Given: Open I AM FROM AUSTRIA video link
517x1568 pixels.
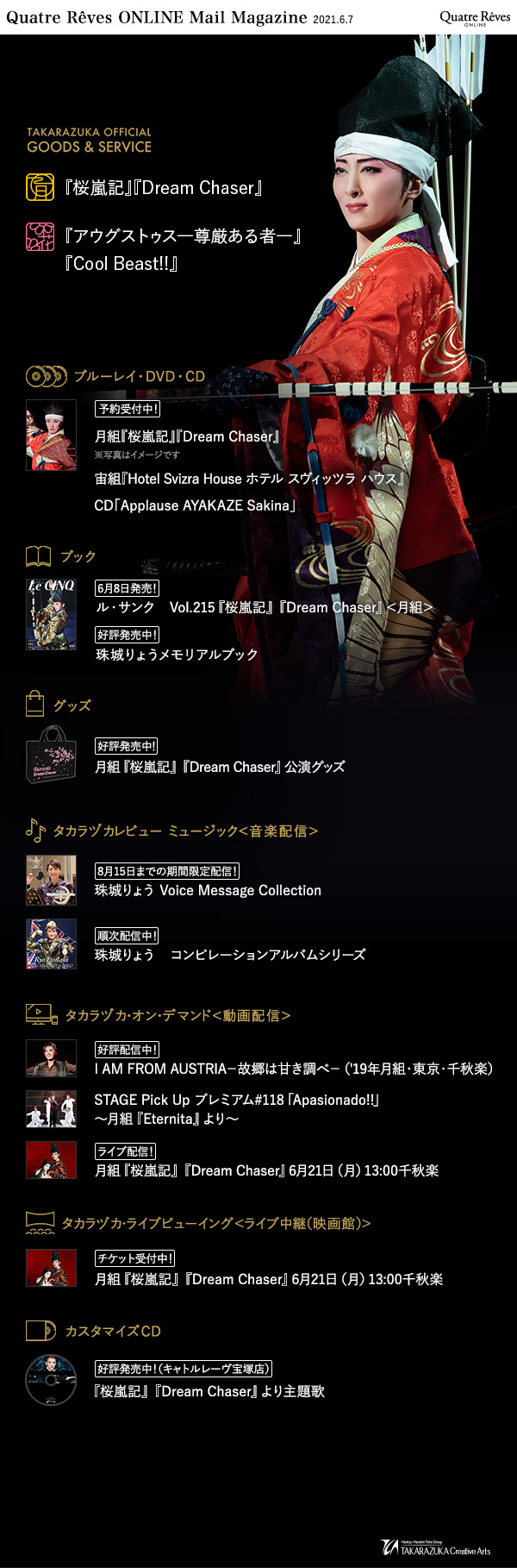Looking at the screenshot, I should [293, 1069].
